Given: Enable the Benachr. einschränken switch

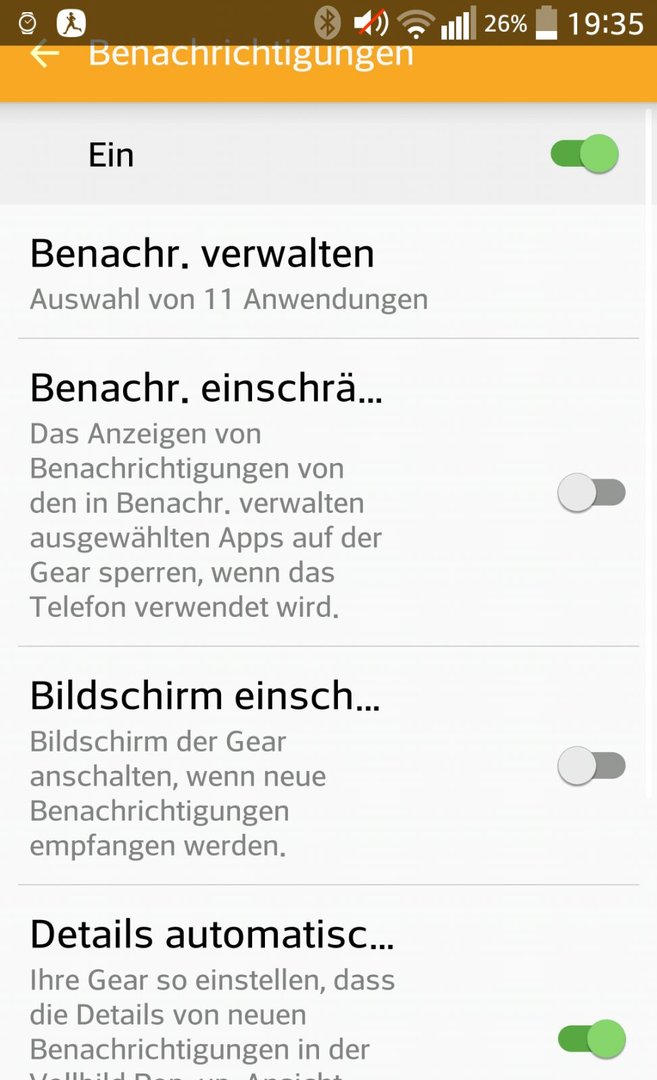Looking at the screenshot, I should tap(591, 492).
